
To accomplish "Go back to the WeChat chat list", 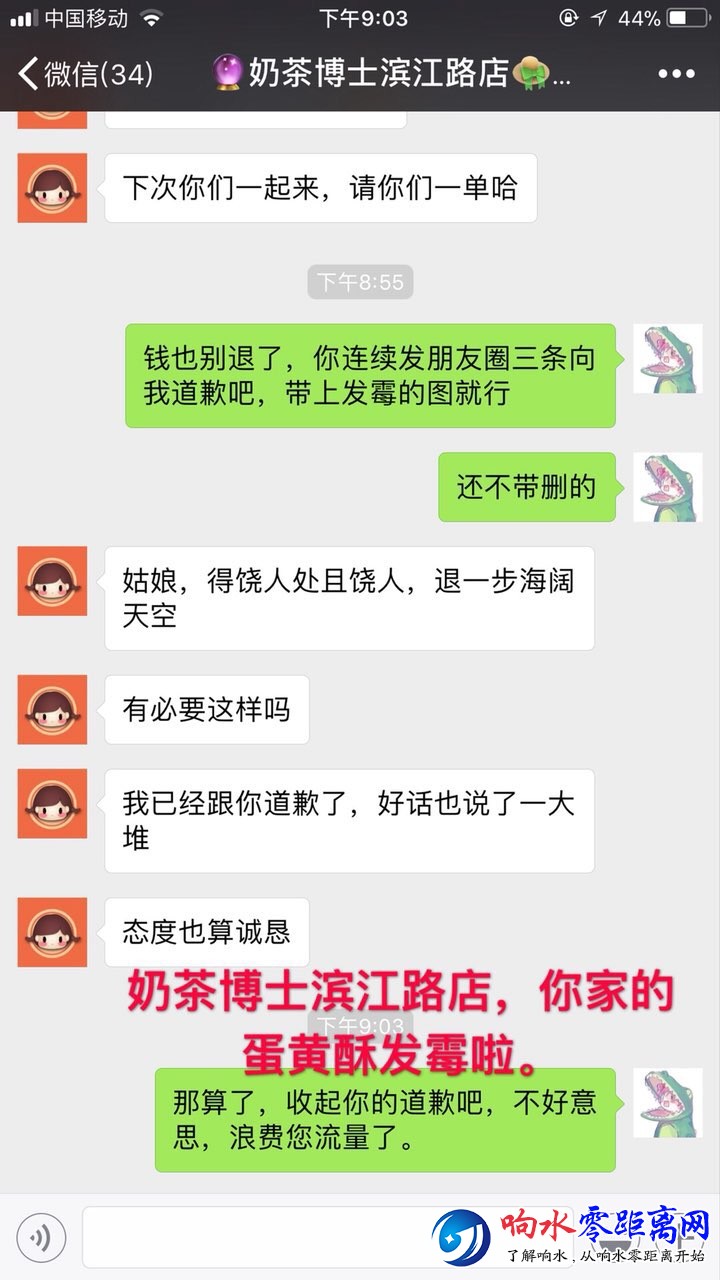I will pos(85,73).
